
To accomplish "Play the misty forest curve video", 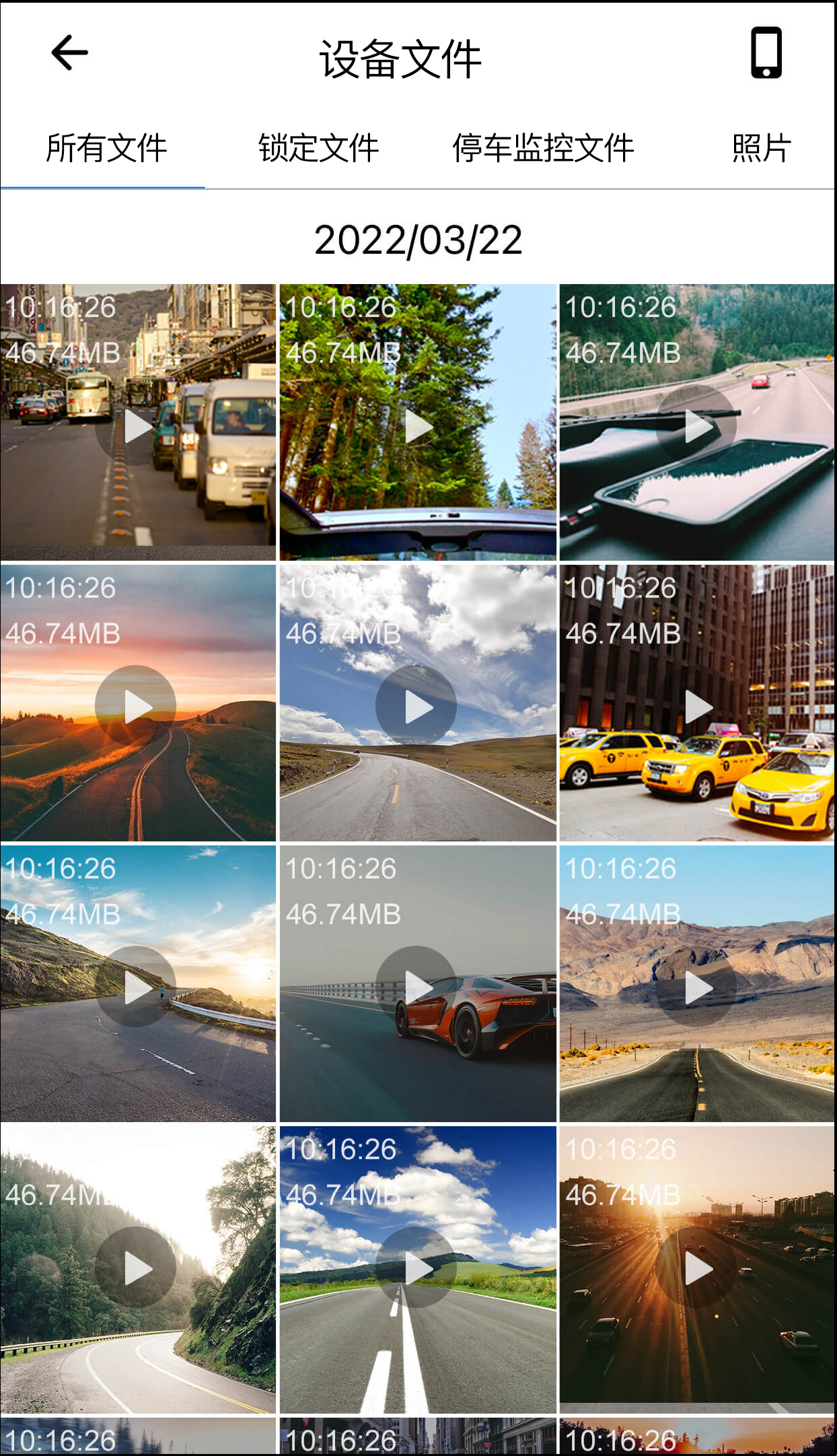I will pos(138,1268).
